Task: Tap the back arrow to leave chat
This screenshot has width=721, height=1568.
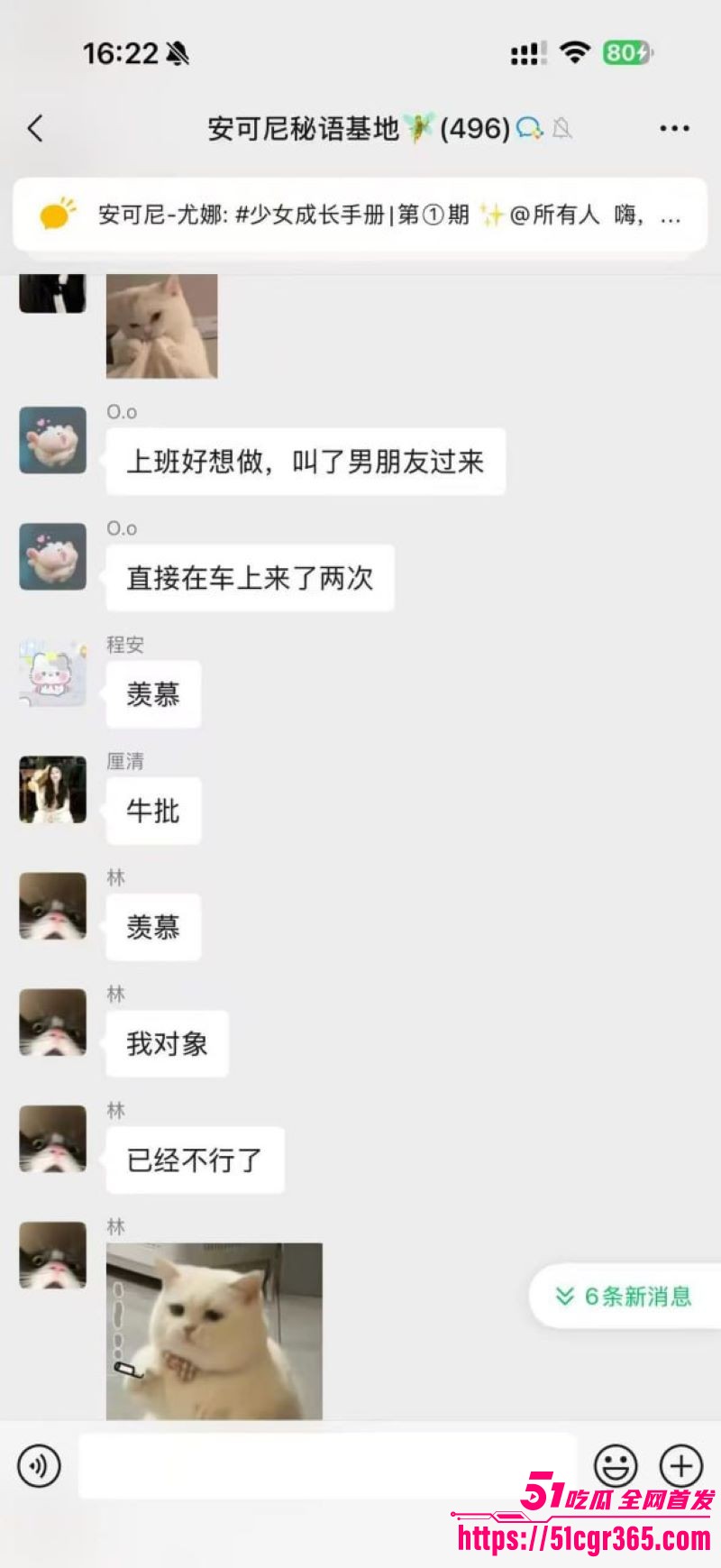Action: click(34, 128)
